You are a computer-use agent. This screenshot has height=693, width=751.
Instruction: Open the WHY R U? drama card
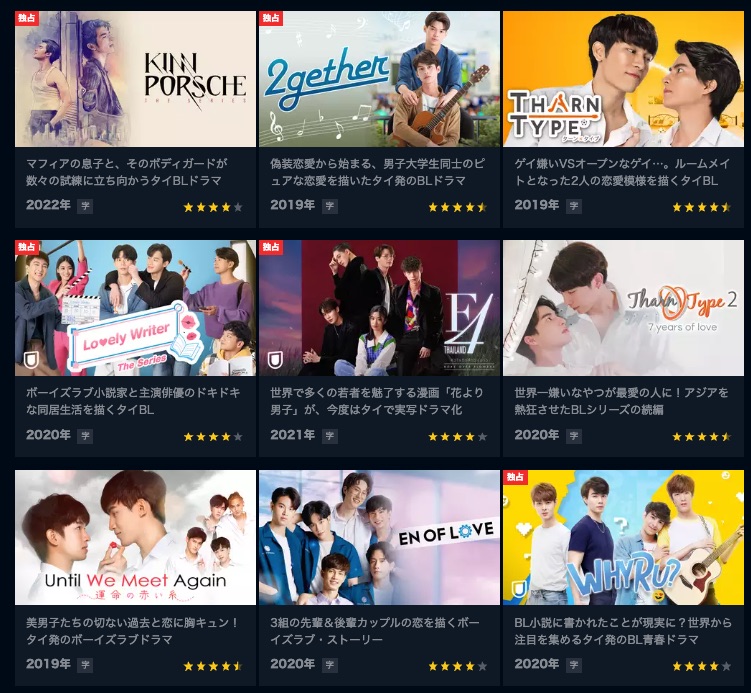(x=623, y=537)
